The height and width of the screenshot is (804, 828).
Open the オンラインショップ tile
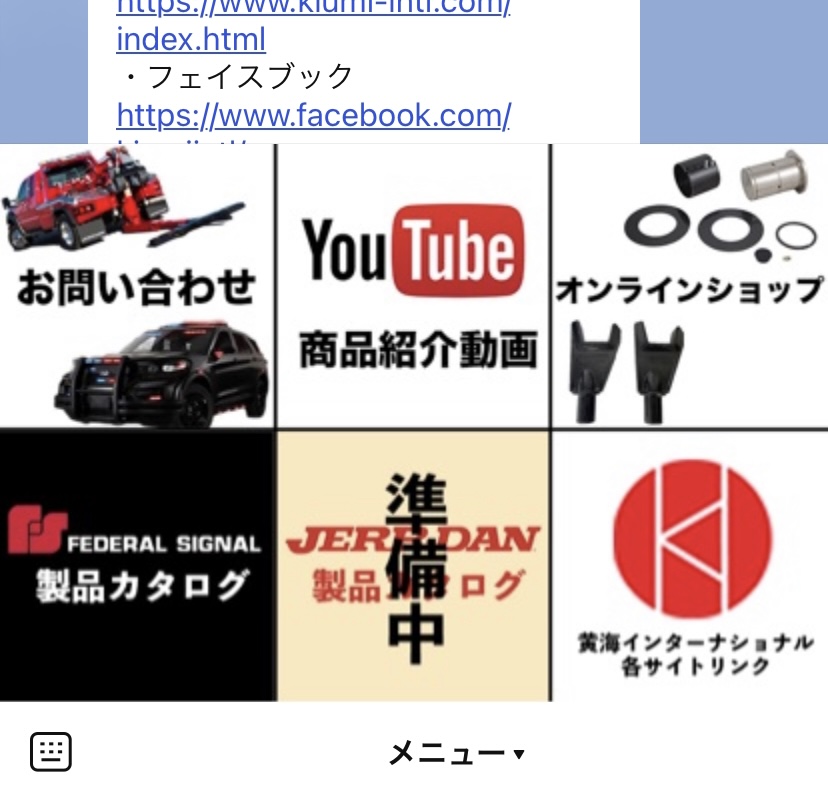689,287
